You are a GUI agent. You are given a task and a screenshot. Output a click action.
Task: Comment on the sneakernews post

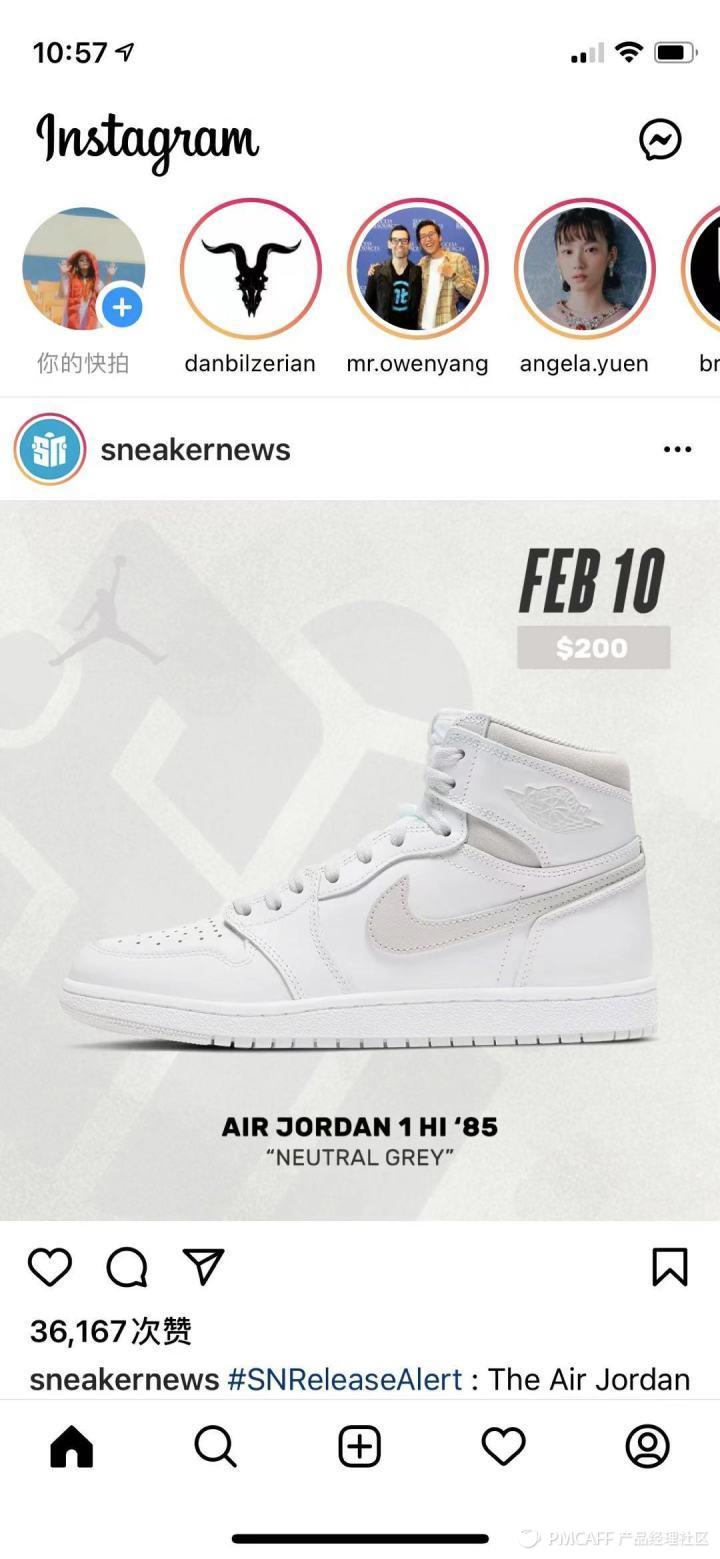point(127,1267)
